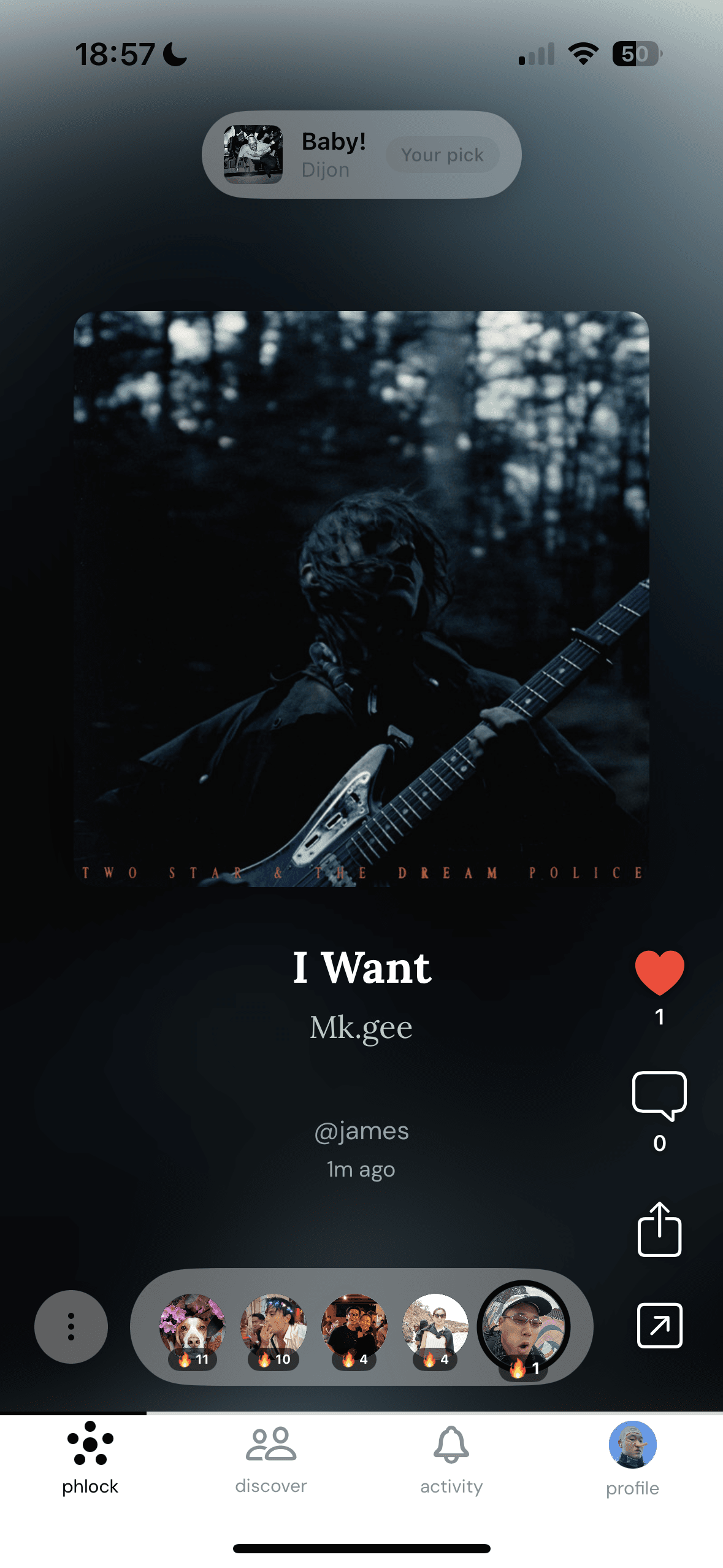Open the three-dot options menu

pos(71,1326)
